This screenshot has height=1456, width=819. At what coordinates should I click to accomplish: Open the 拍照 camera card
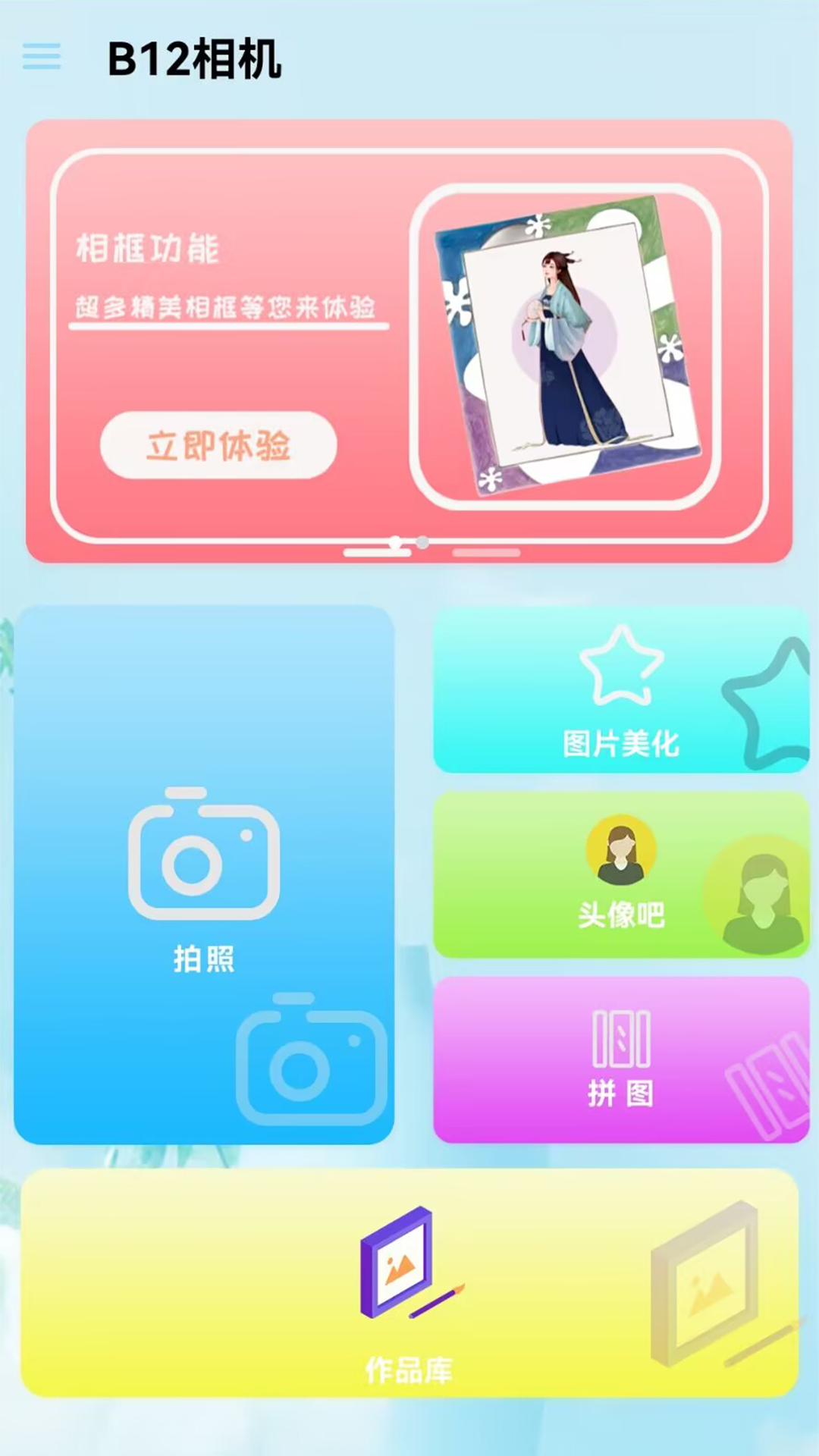coord(204,874)
